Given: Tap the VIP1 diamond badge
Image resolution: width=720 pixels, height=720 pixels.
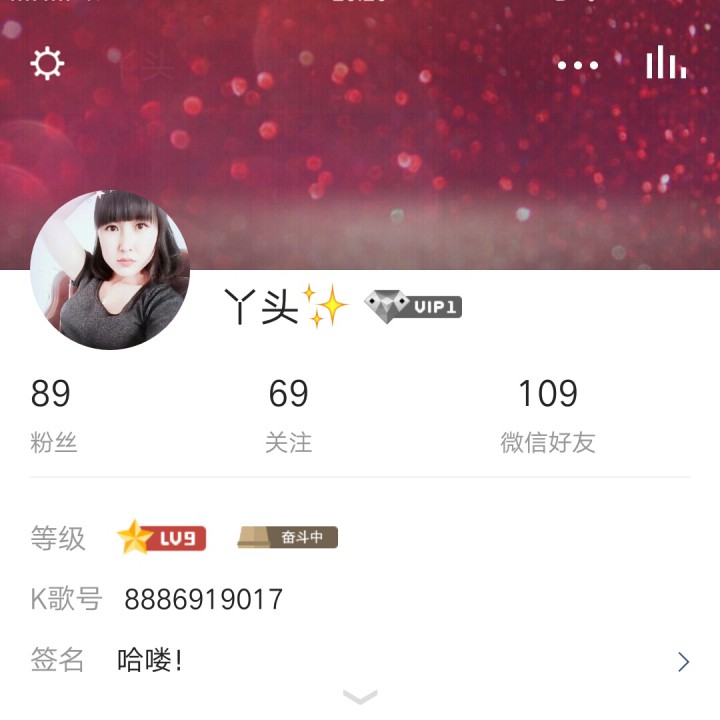Looking at the screenshot, I should tap(412, 306).
